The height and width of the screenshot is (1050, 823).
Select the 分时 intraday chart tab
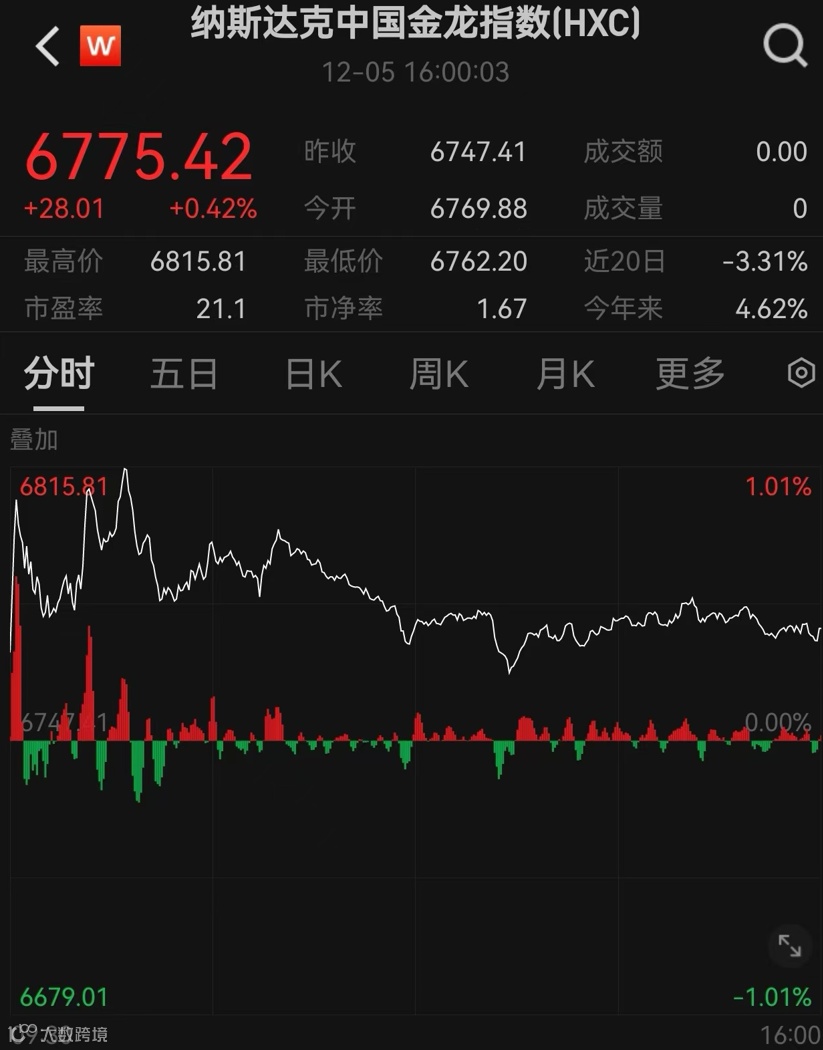coord(59,374)
